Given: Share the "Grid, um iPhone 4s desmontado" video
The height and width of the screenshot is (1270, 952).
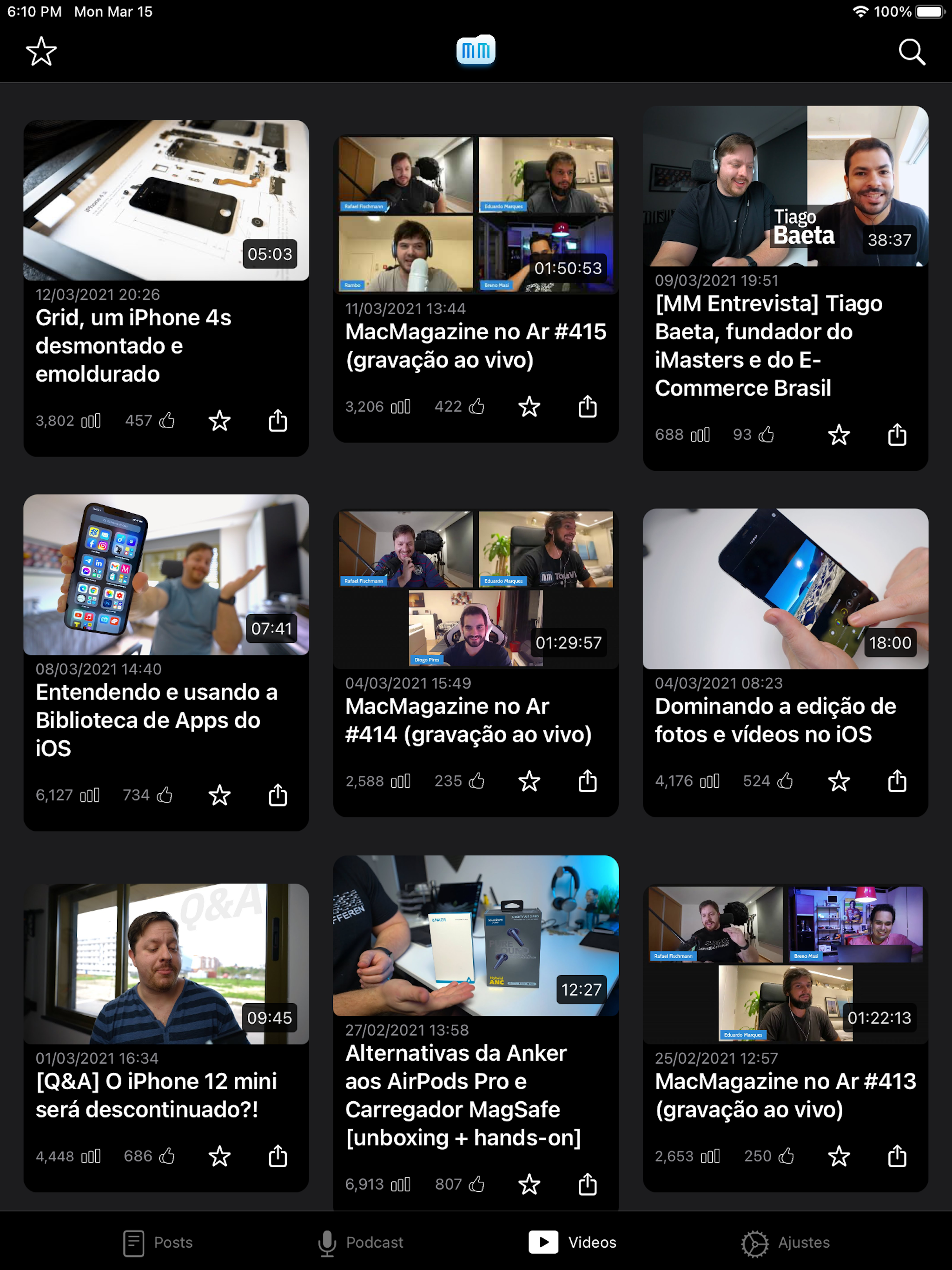Looking at the screenshot, I should point(278,421).
